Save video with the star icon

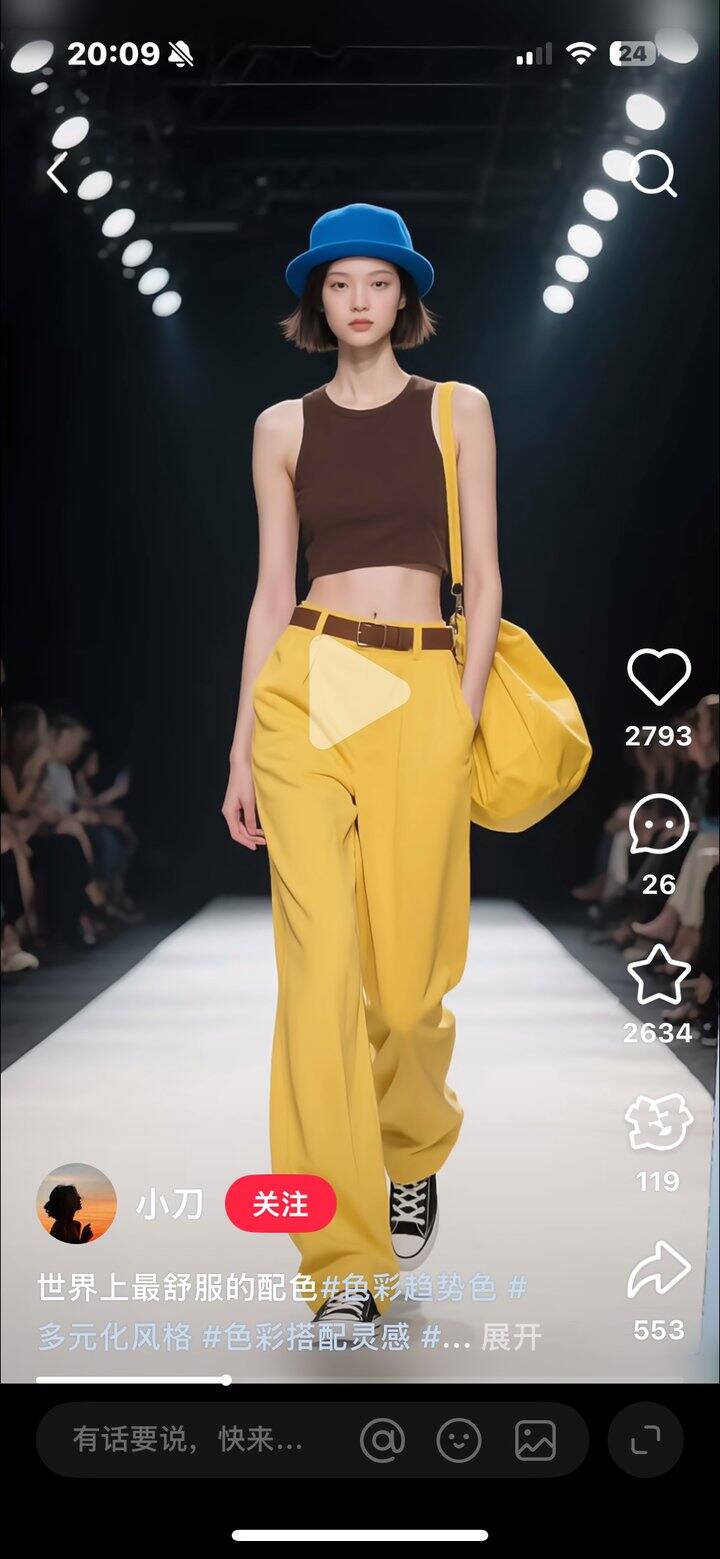coord(658,974)
